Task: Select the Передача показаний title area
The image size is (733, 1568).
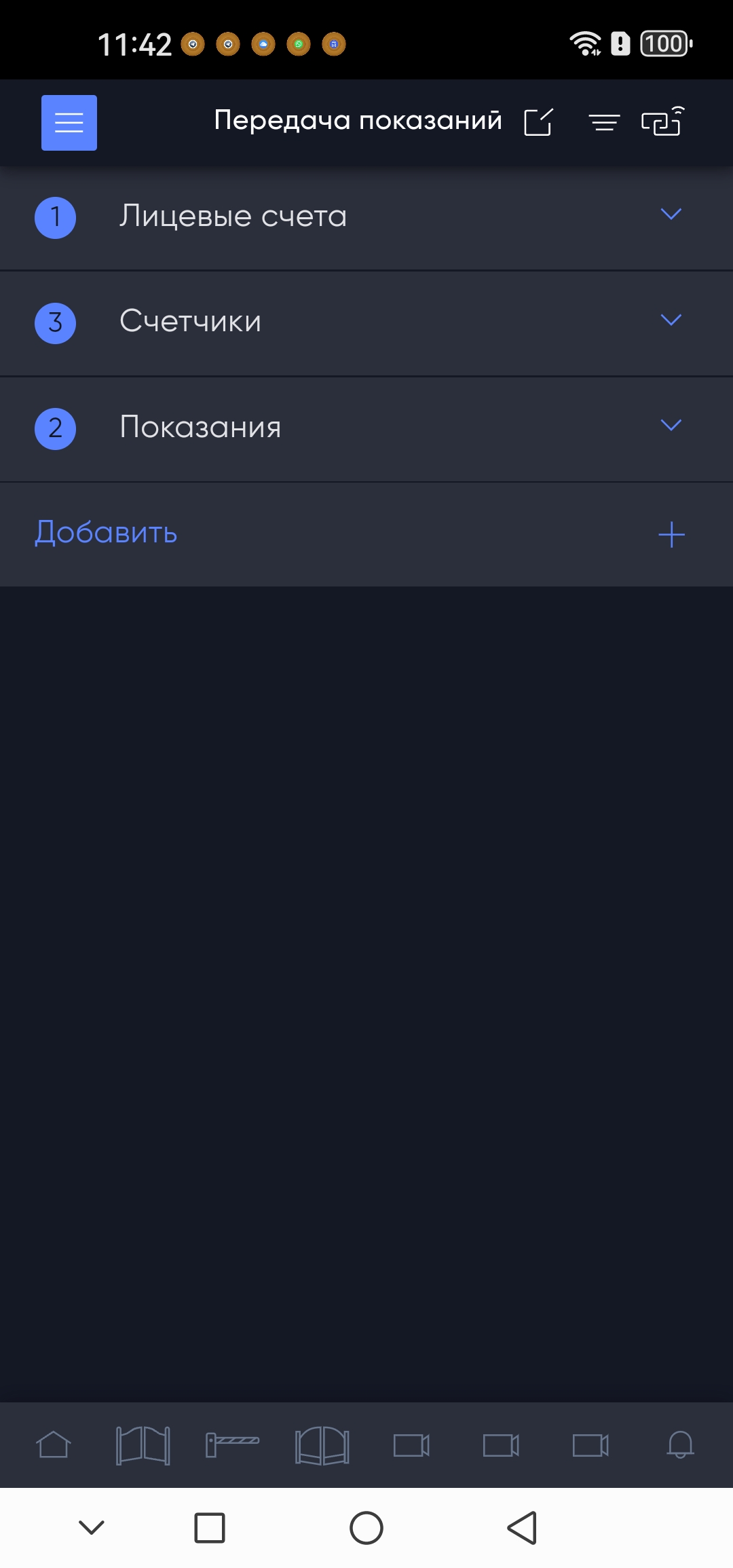Action: (x=356, y=119)
